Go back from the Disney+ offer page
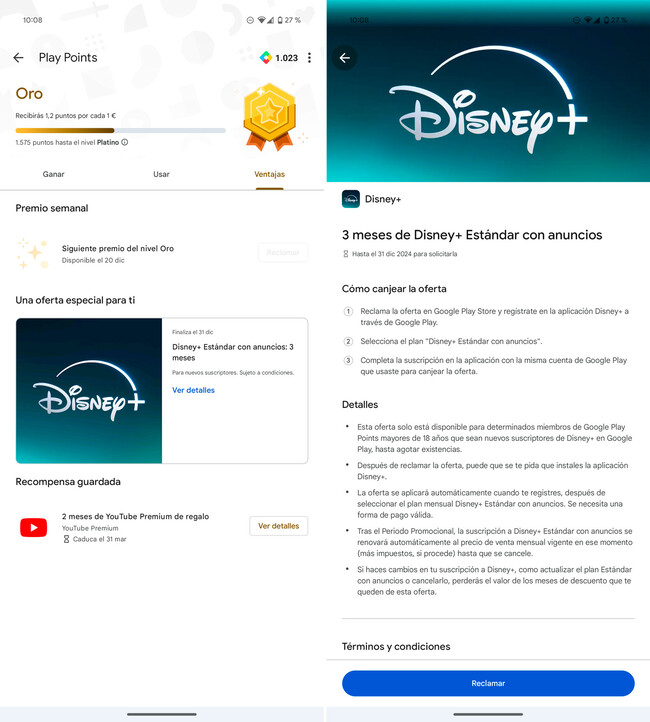This screenshot has height=722, width=650. click(344, 58)
